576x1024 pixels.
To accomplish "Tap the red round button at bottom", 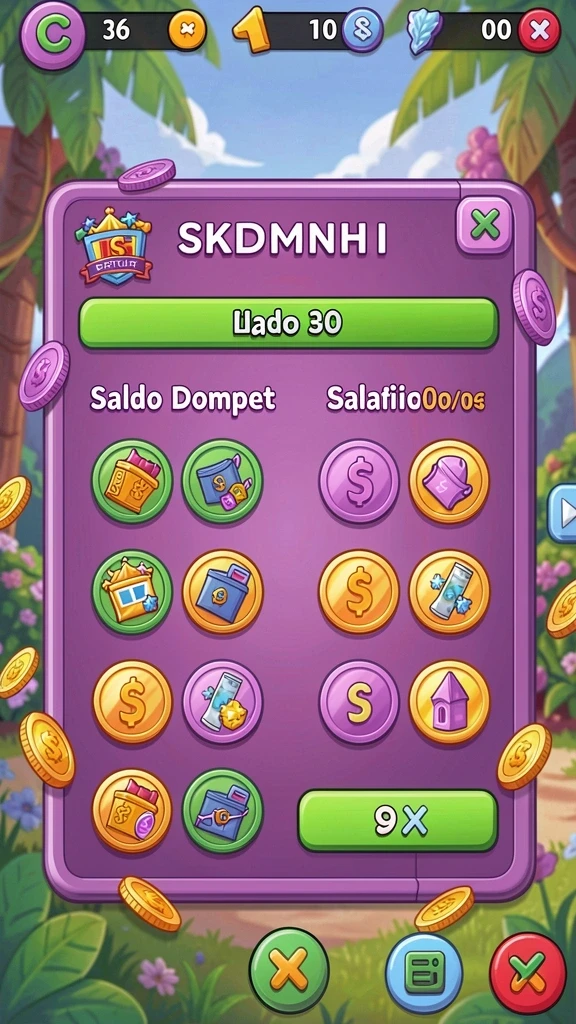I will [528, 972].
